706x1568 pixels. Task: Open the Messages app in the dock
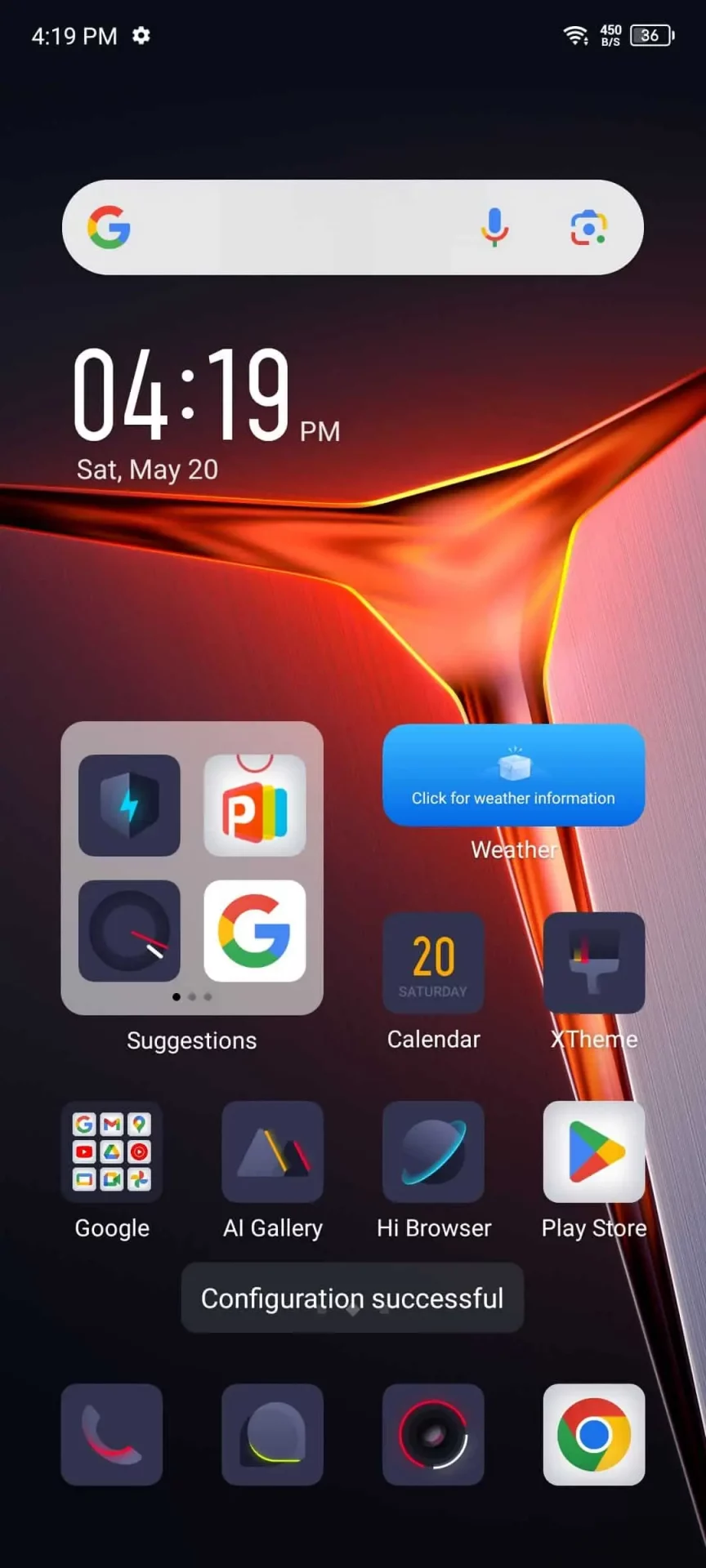273,1434
